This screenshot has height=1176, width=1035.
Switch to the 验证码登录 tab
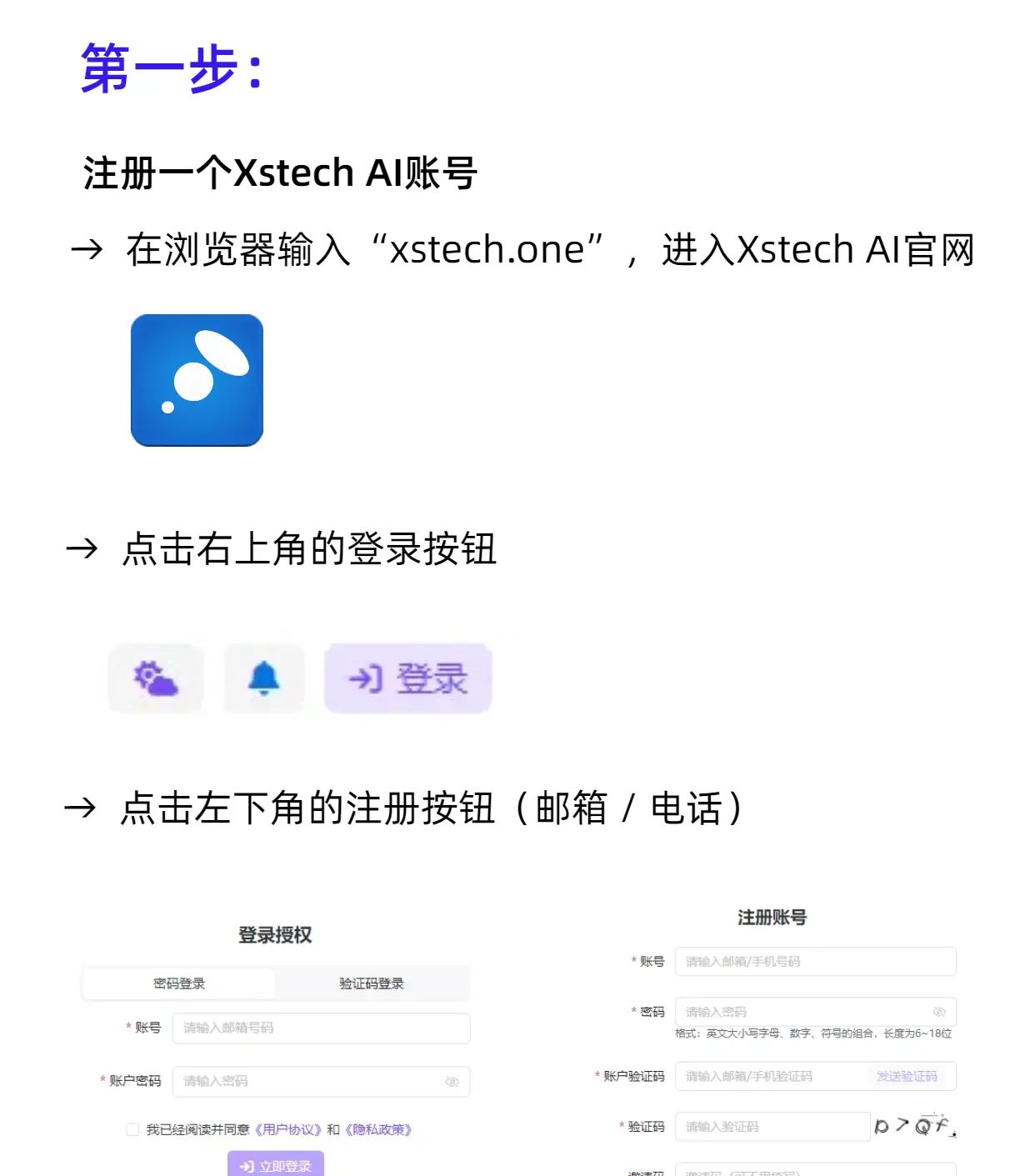(373, 983)
